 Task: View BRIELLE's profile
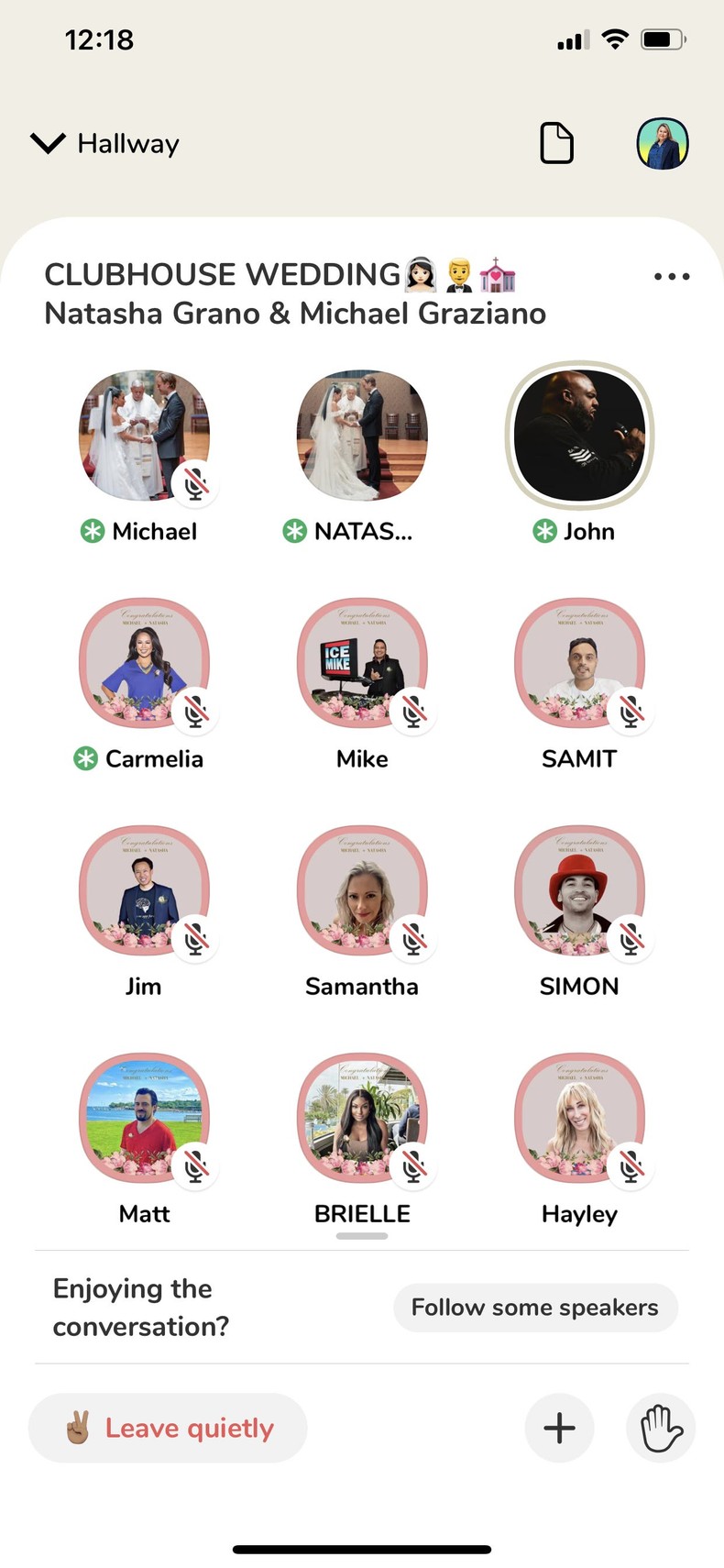pos(362,1118)
